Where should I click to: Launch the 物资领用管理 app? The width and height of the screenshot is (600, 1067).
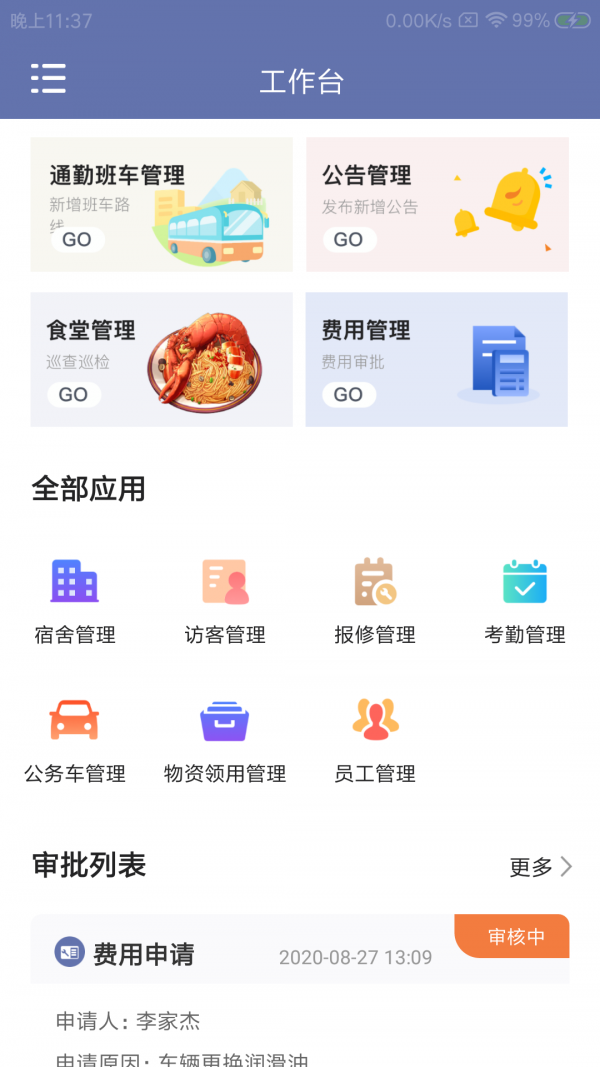point(225,740)
